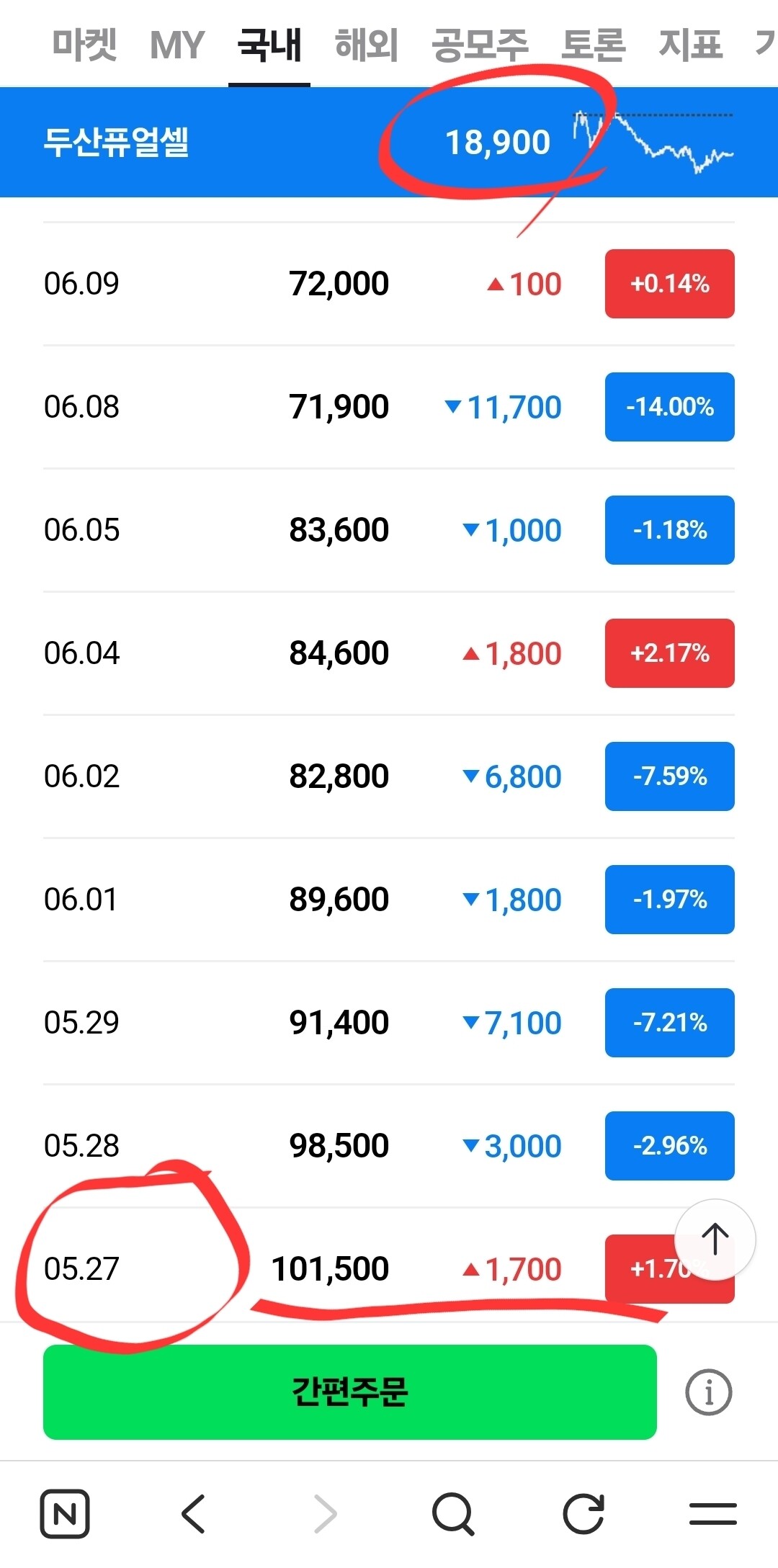Switch to the 해외 tab
This screenshot has height=1568, width=778.
[x=367, y=45]
